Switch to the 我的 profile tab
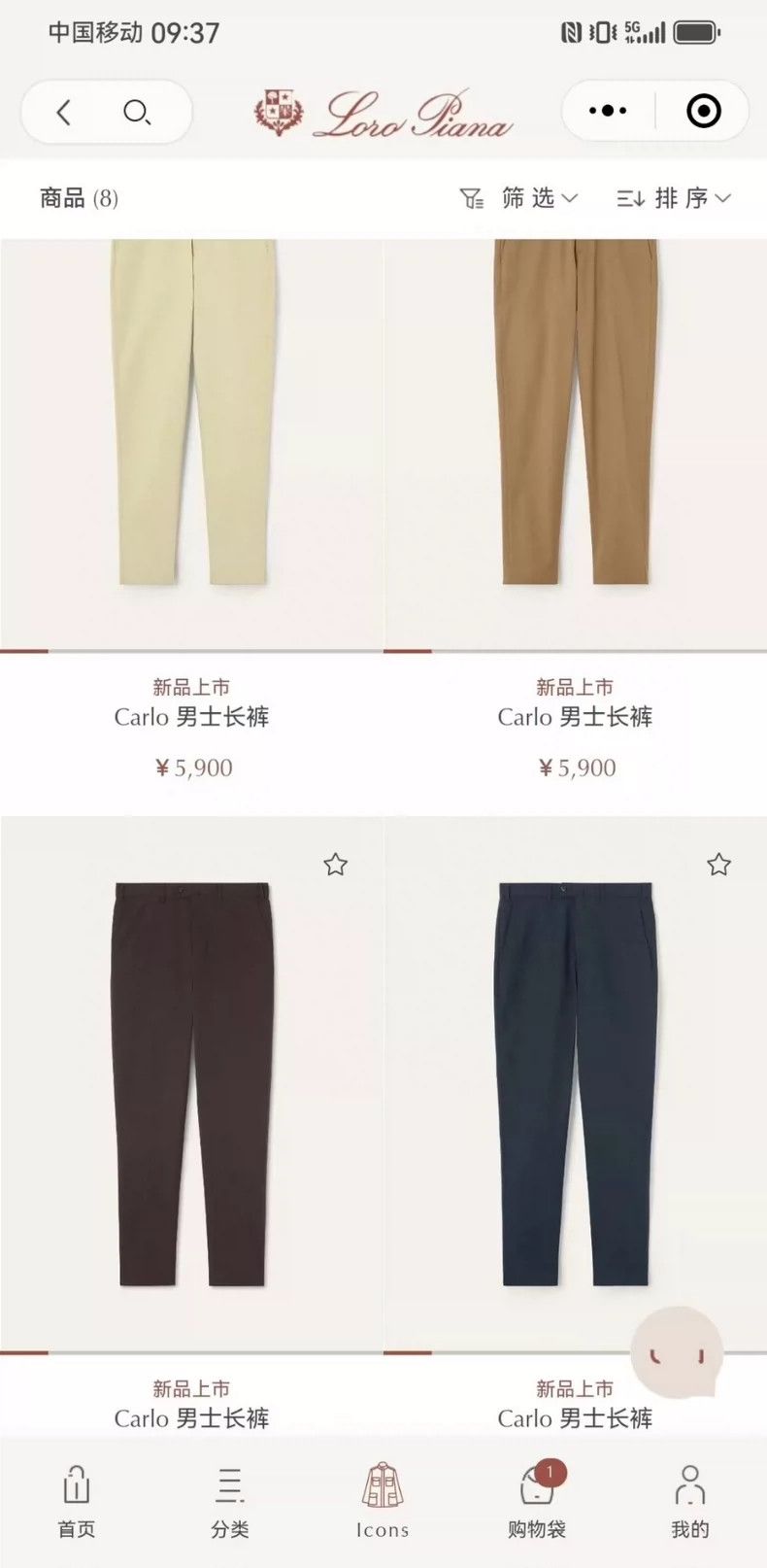The height and width of the screenshot is (1568, 767). (x=690, y=1502)
